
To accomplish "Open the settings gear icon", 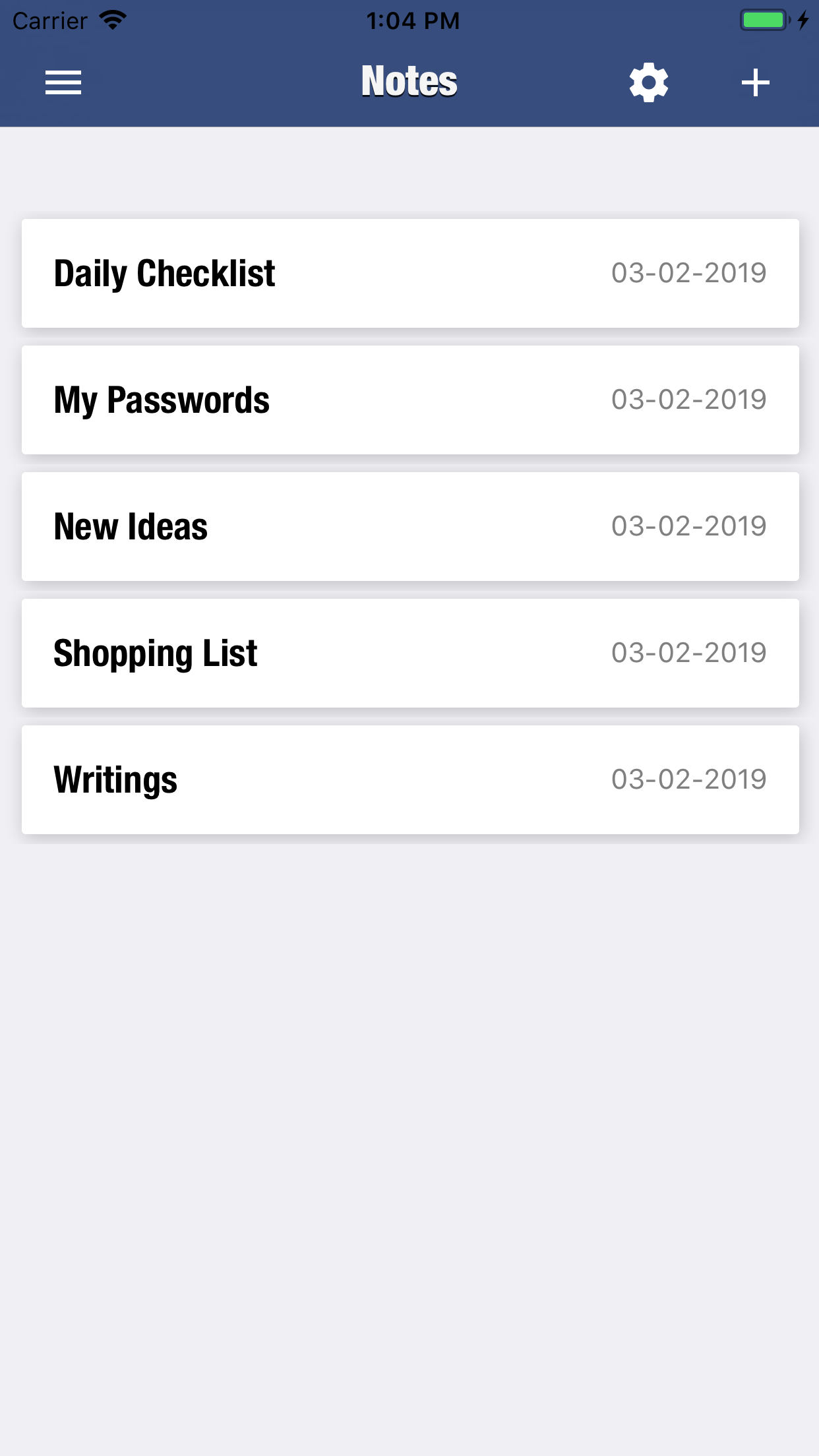I will [648, 82].
